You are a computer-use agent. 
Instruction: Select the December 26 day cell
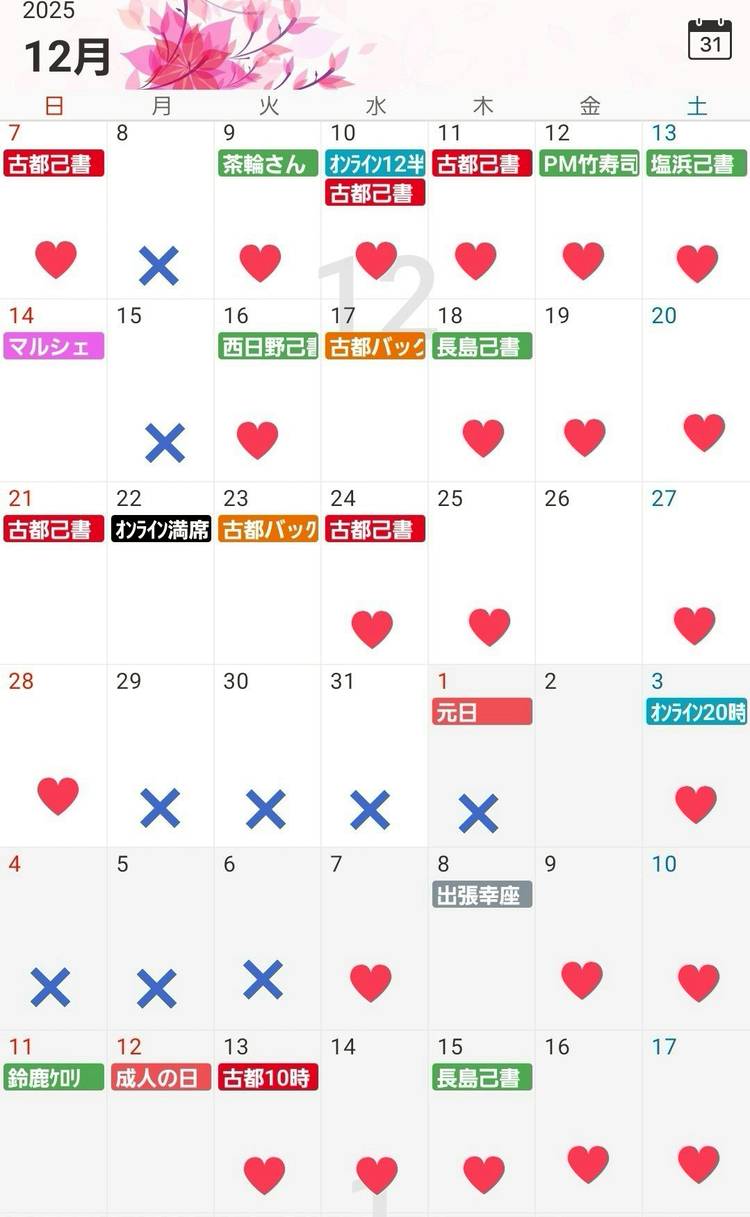coord(589,575)
